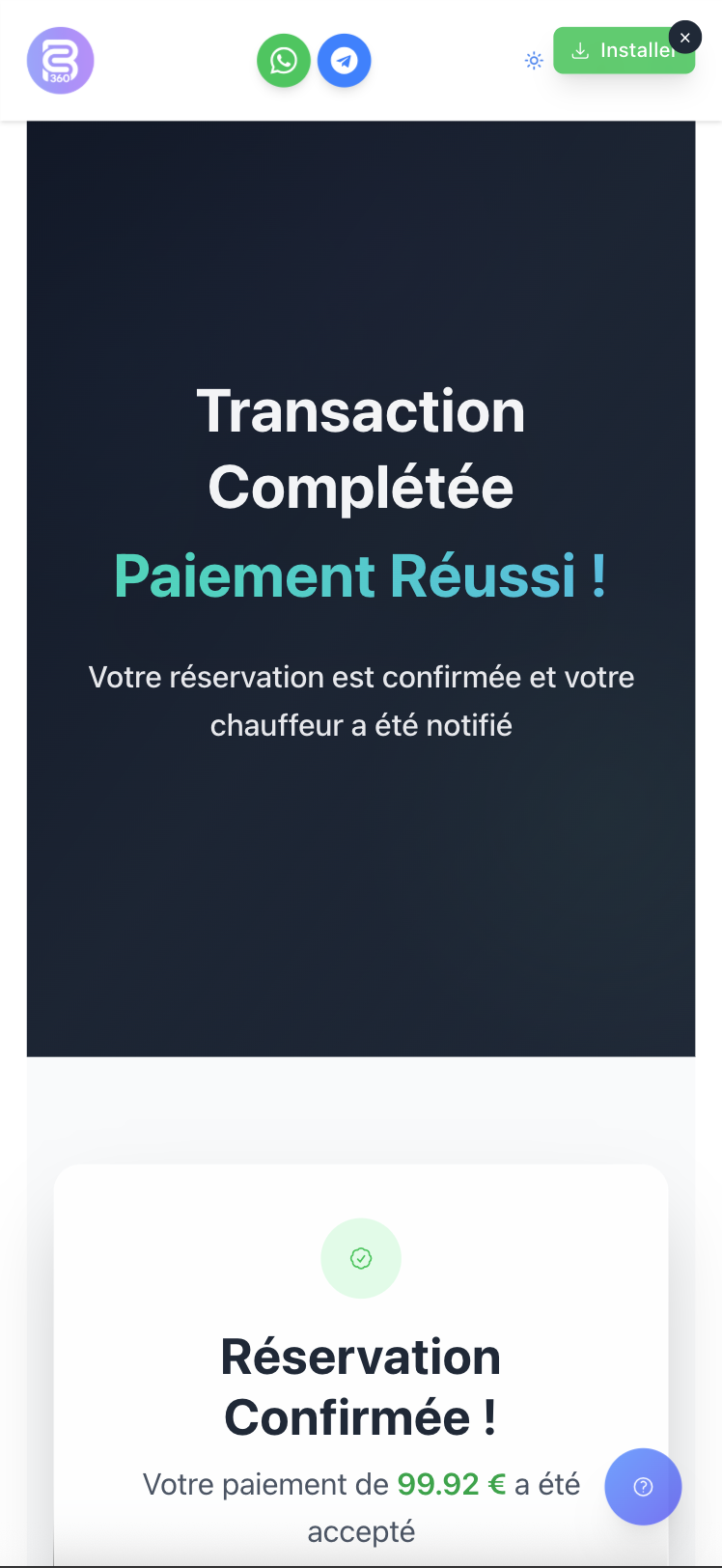Click the B360 logo in the header
This screenshot has width=722, height=1568.
[60, 60]
